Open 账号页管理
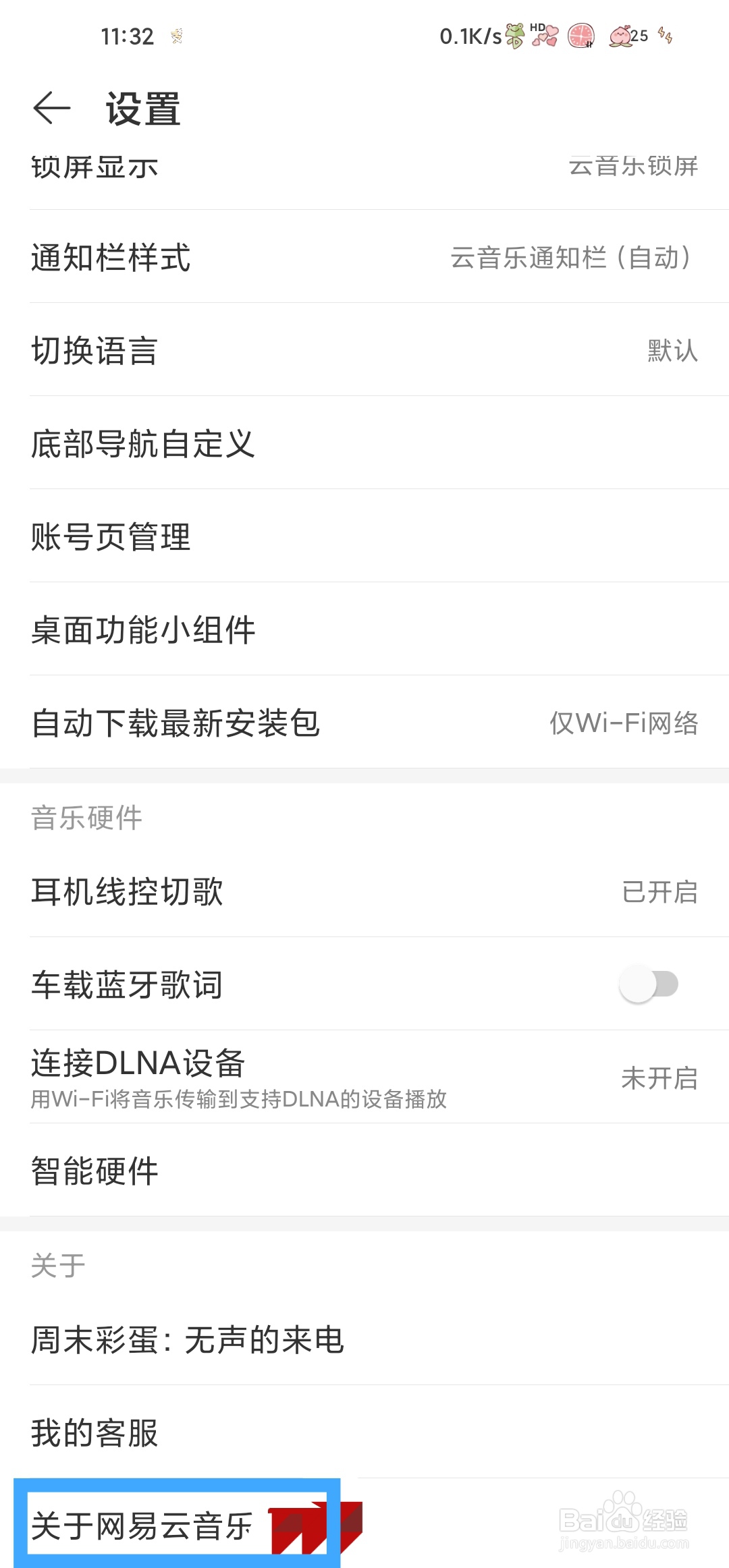Image resolution: width=729 pixels, height=1568 pixels. 364,536
